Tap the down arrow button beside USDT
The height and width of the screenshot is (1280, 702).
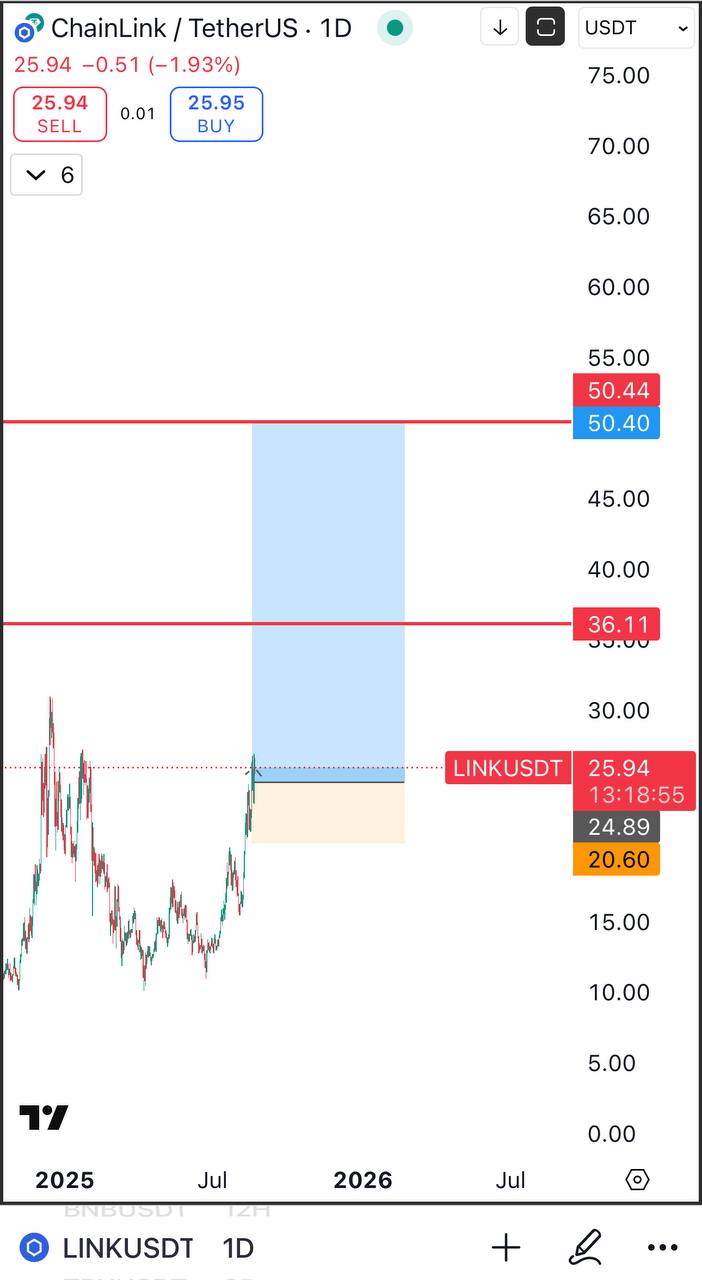click(500, 28)
